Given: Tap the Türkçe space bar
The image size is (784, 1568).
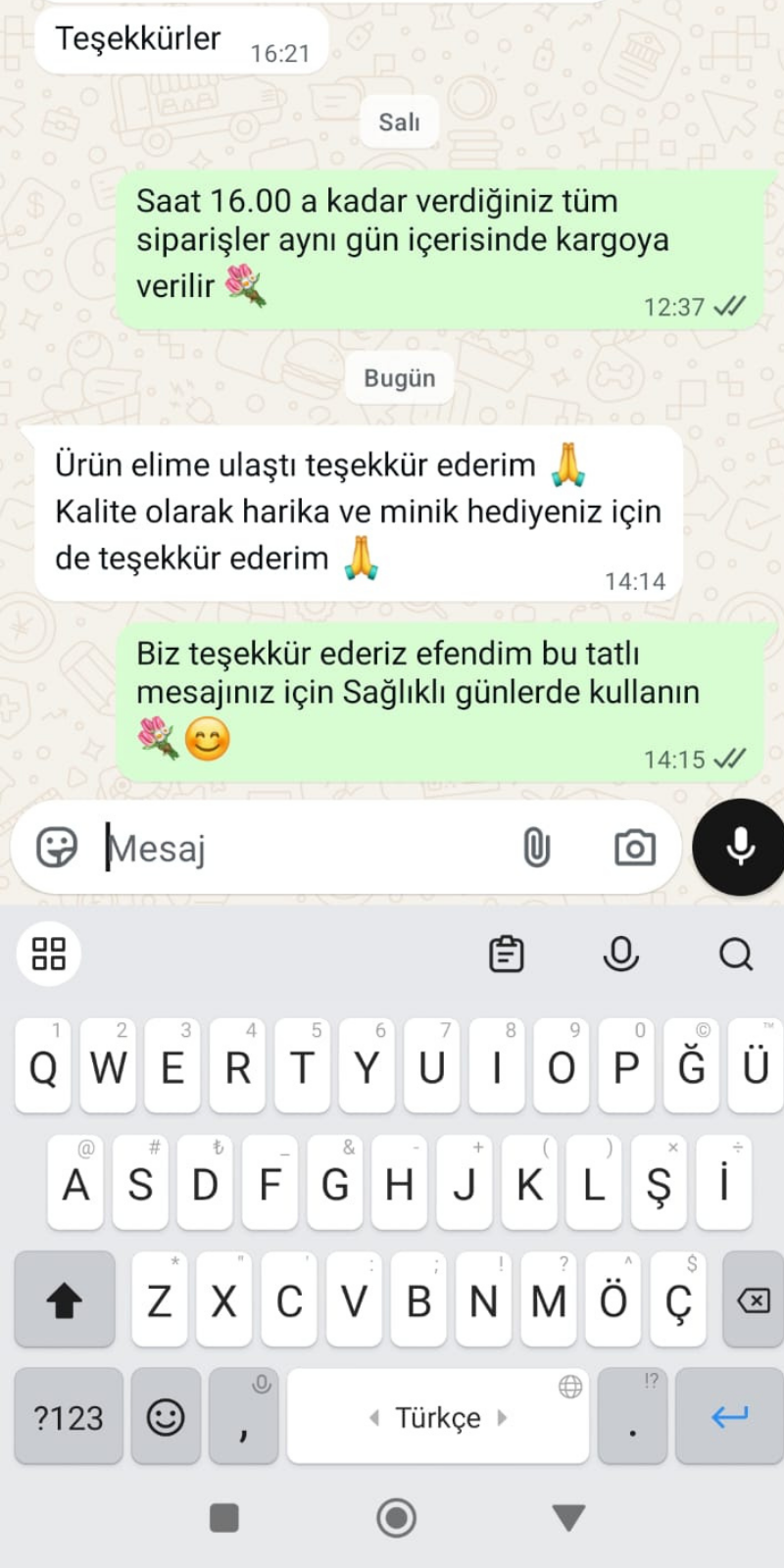Looking at the screenshot, I should 437,1417.
